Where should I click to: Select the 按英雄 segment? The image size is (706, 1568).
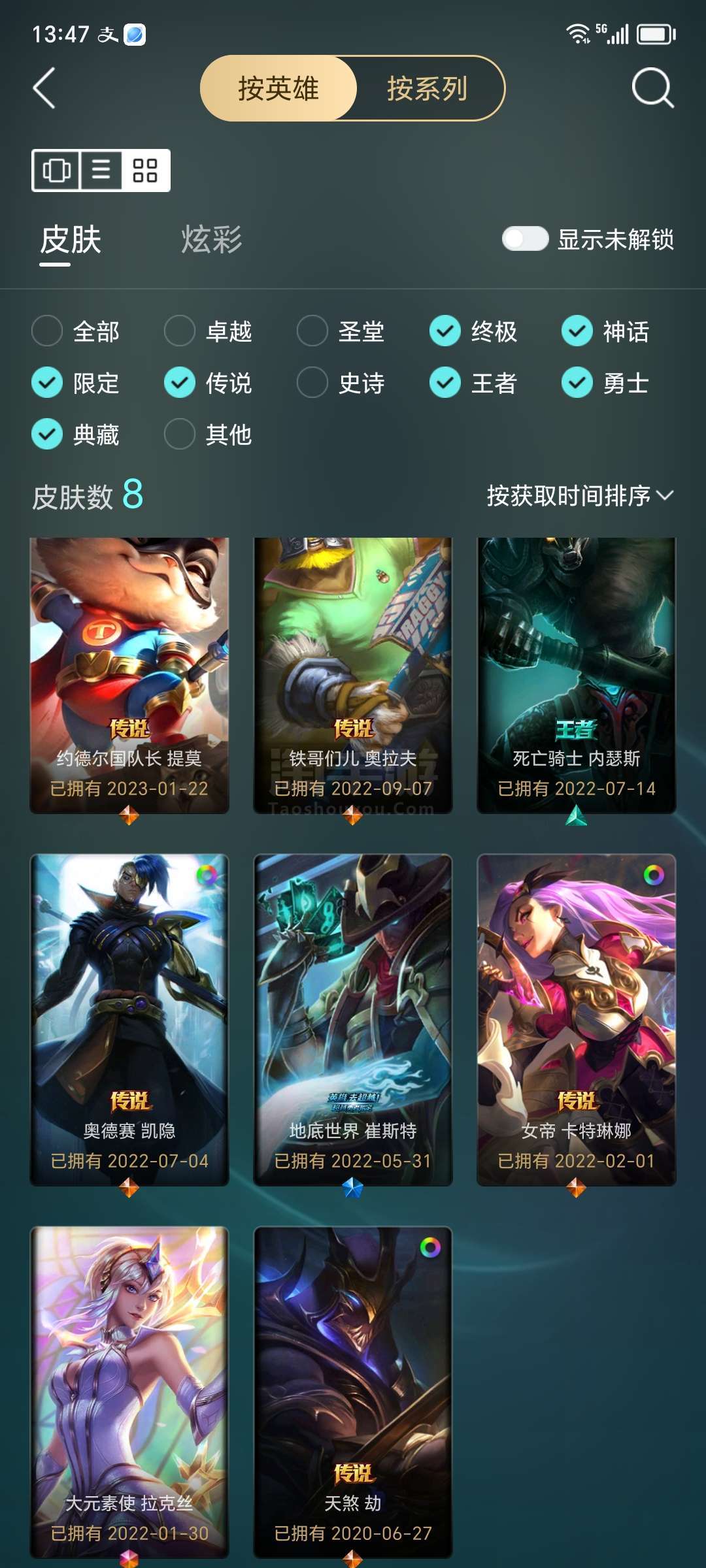pyautogui.click(x=278, y=88)
